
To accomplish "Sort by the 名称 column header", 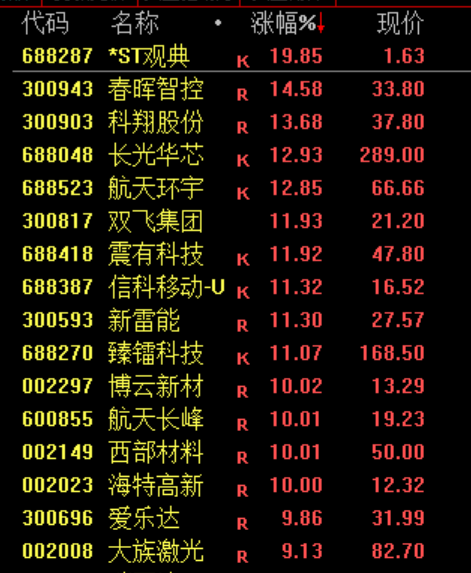I will point(135,23).
